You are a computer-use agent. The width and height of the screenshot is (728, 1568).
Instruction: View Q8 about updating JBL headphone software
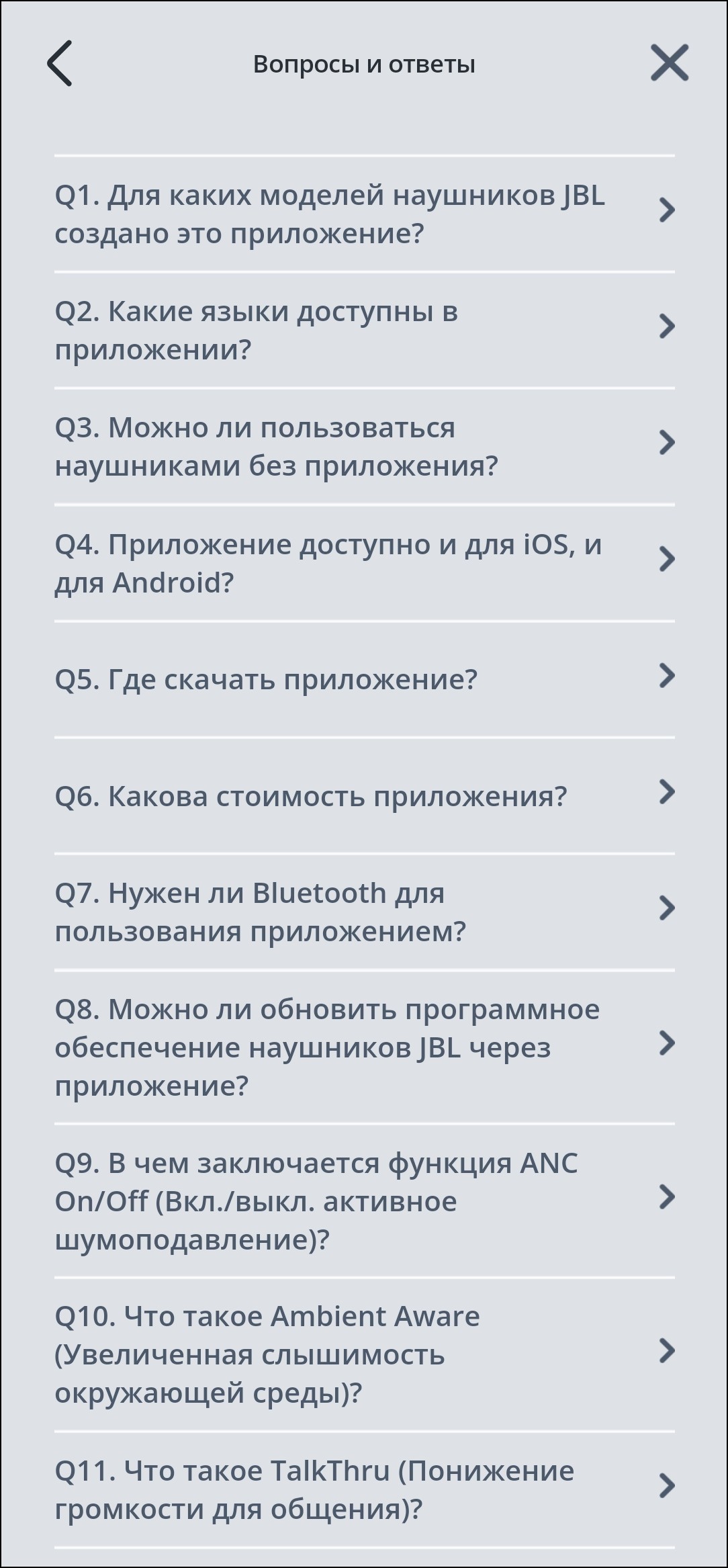pos(364,1047)
